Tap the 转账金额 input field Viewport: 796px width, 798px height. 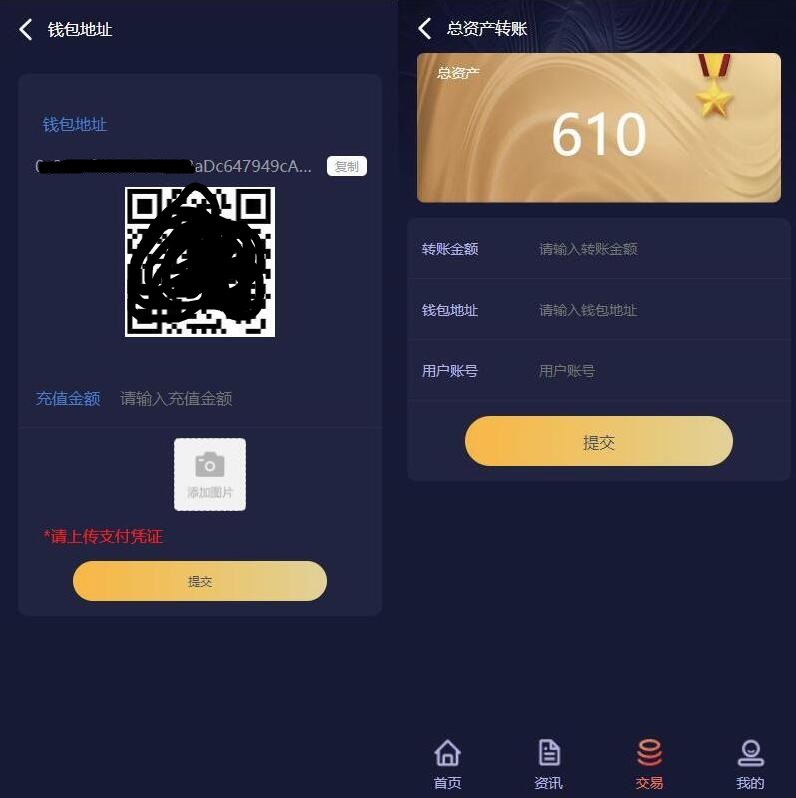pos(650,249)
